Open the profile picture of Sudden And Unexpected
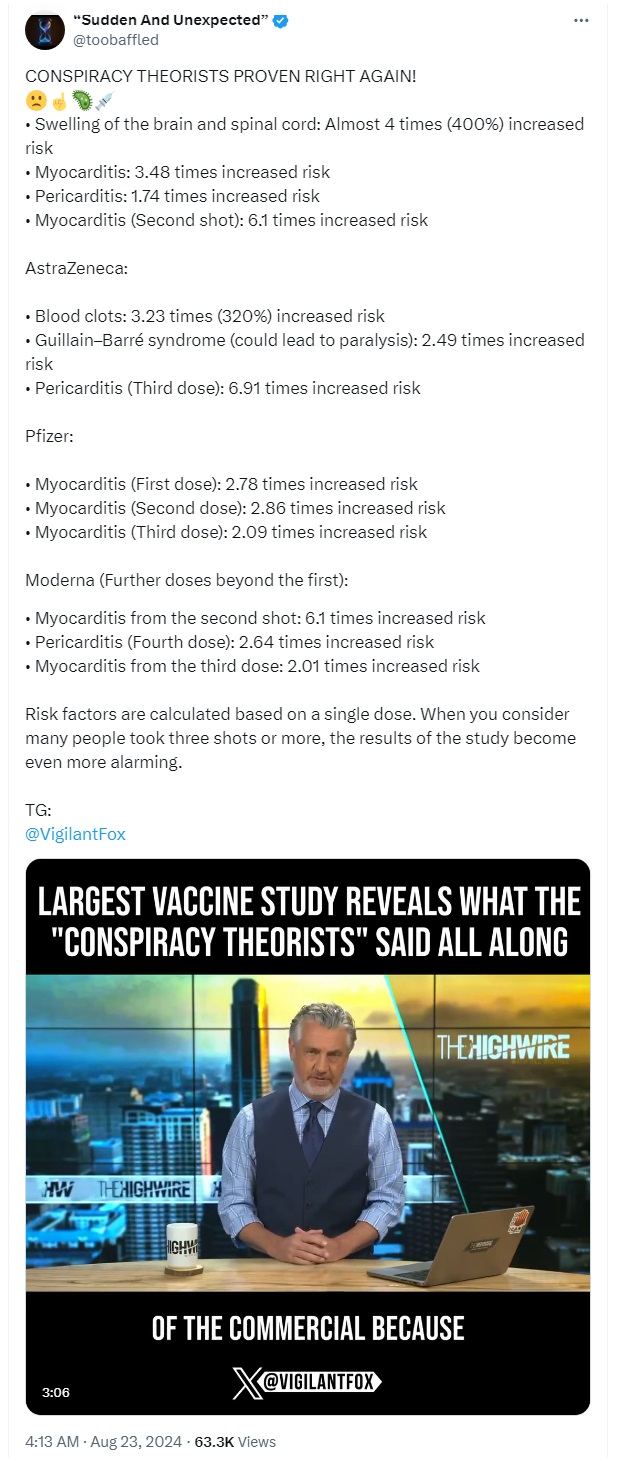 (45, 30)
